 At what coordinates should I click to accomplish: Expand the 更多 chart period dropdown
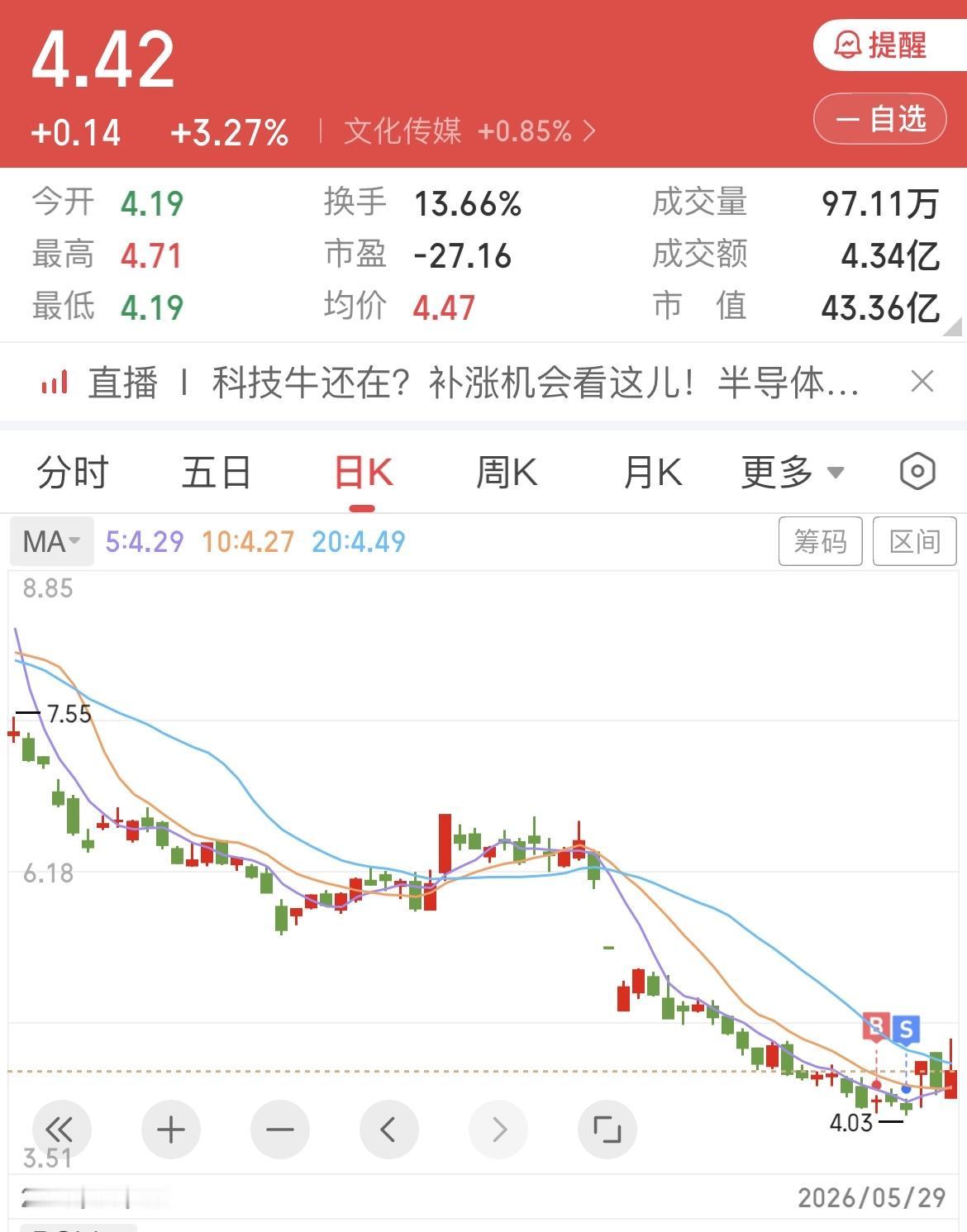(x=792, y=473)
